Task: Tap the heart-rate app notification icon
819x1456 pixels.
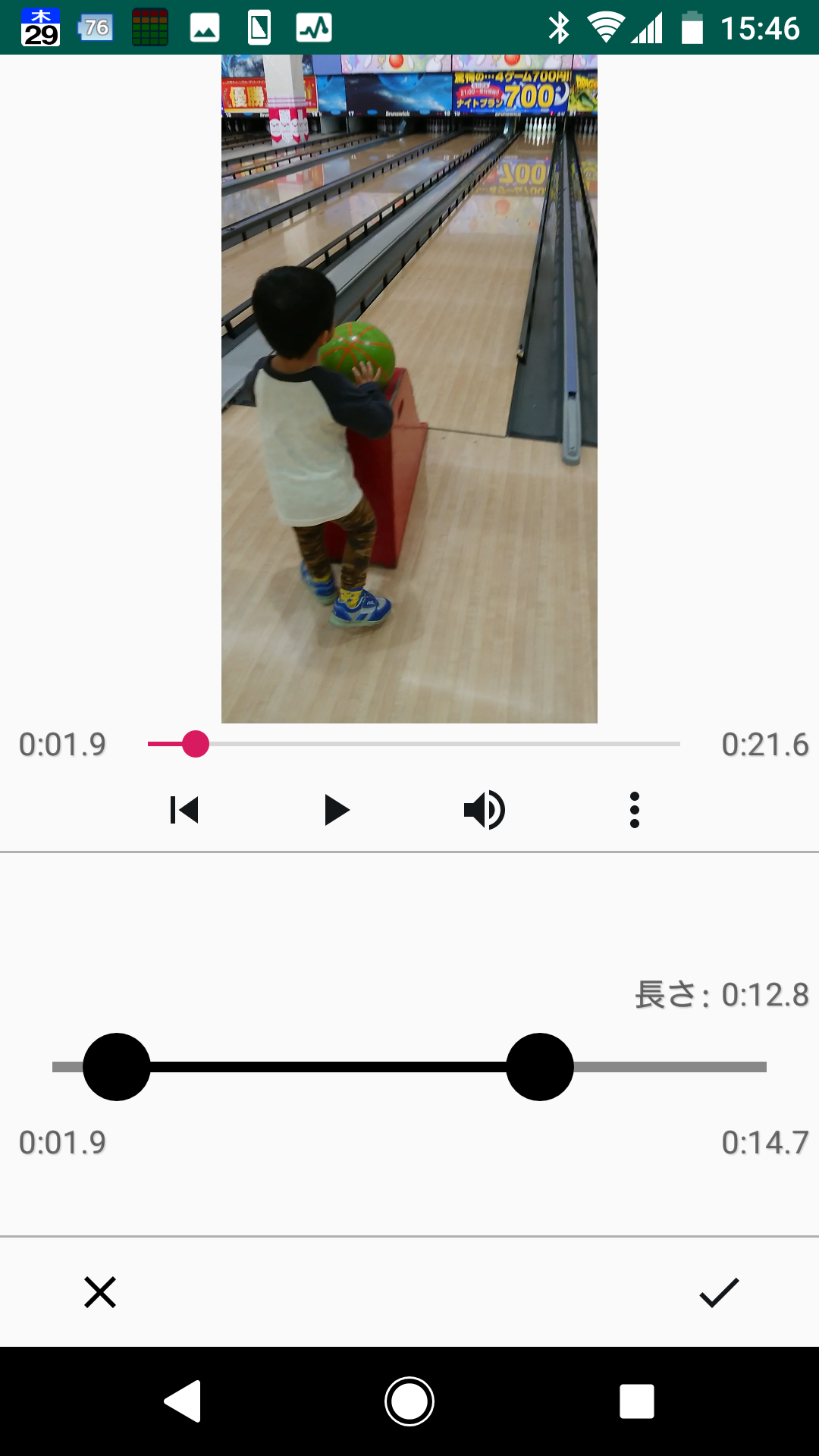Action: point(315,27)
